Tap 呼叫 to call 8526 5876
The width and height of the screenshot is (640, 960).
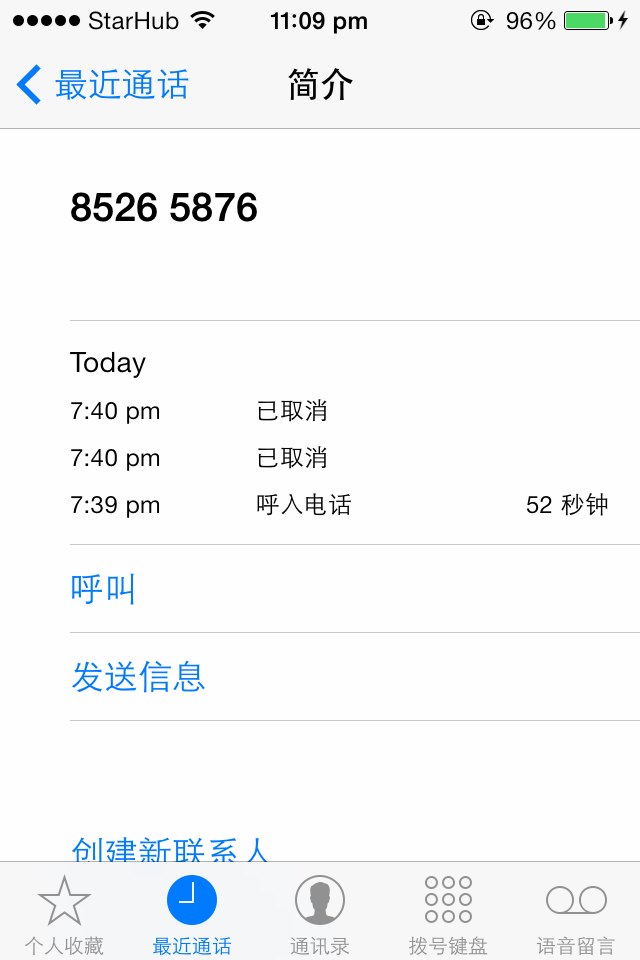[103, 589]
